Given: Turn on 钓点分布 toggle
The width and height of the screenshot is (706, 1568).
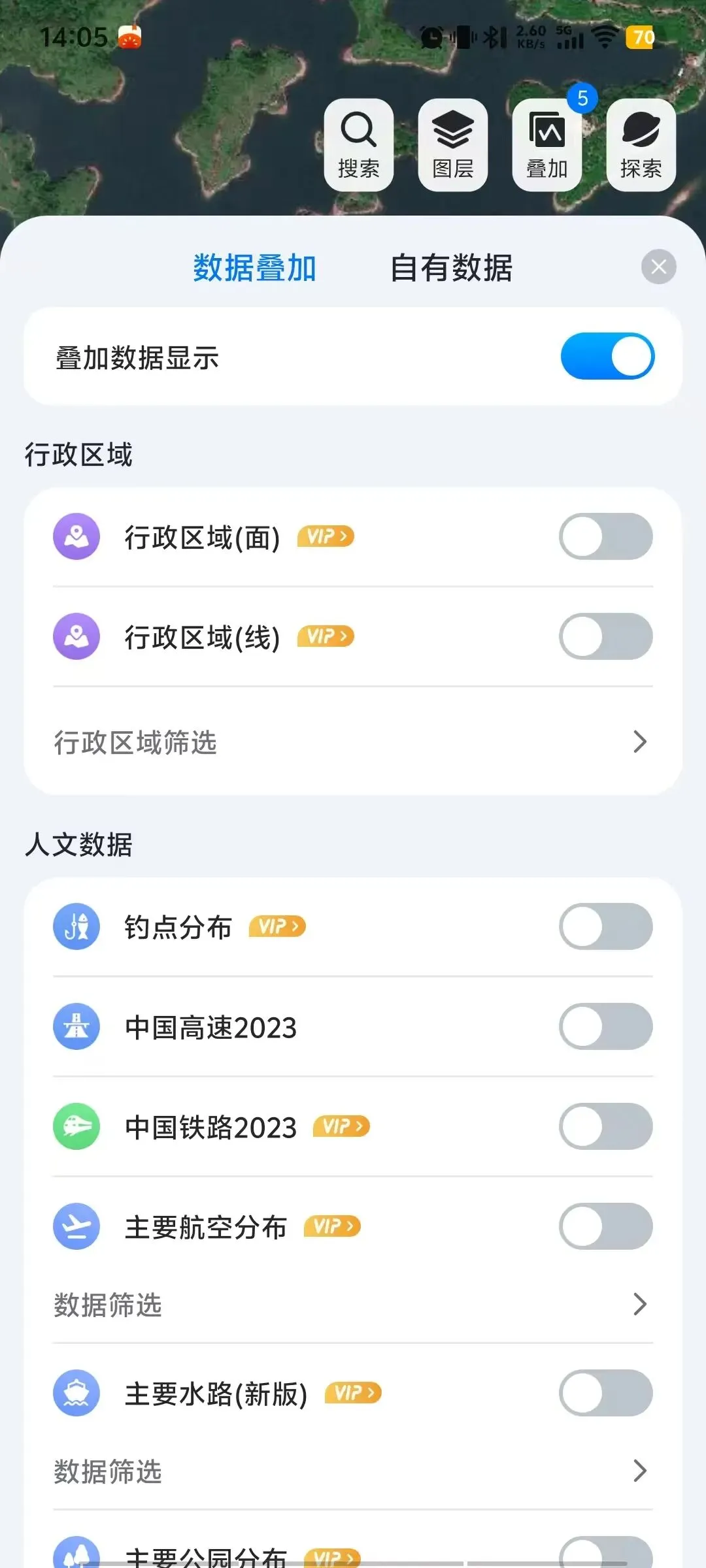Looking at the screenshot, I should [x=605, y=926].
